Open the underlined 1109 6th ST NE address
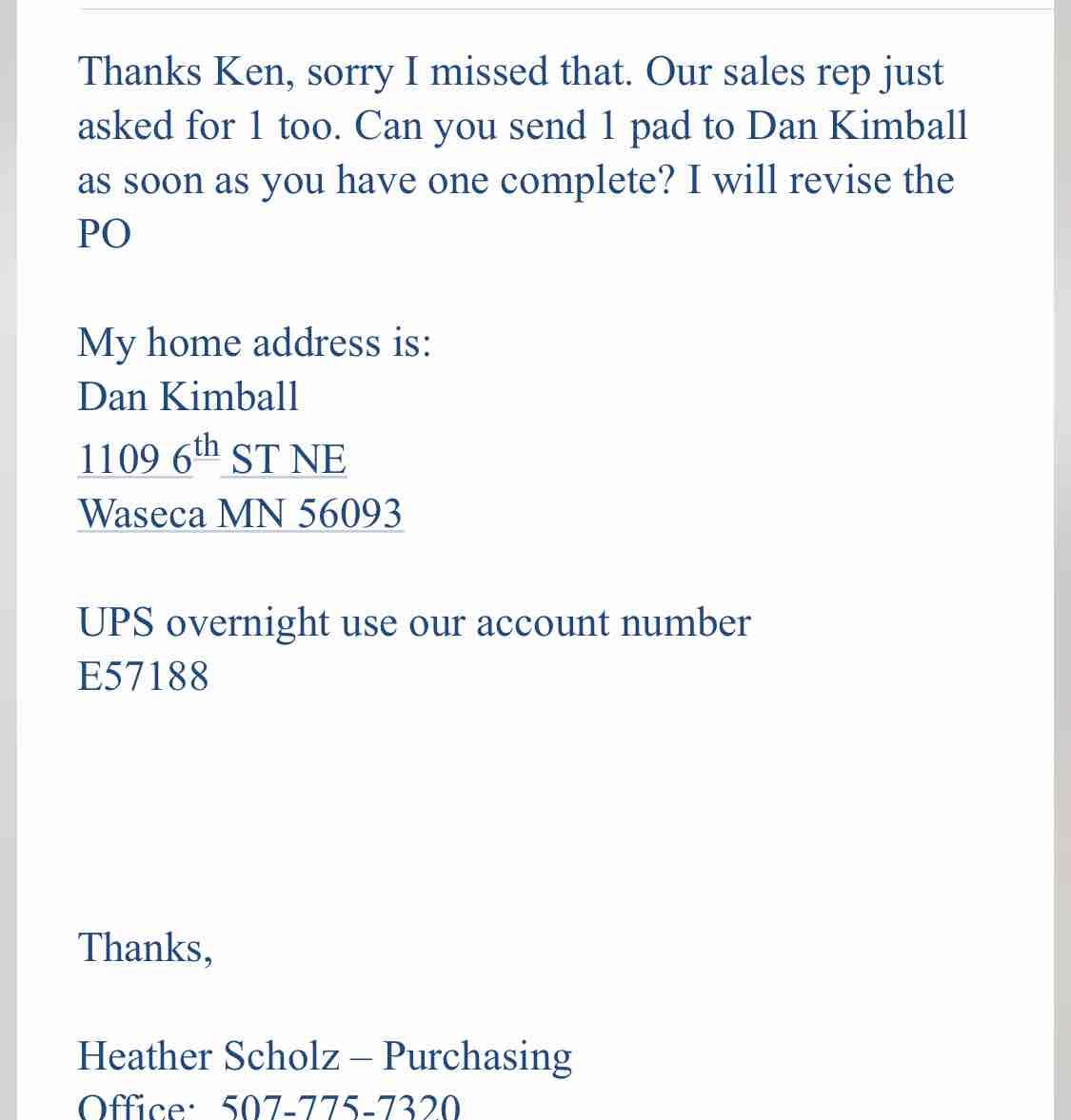Screen dimensions: 1071x1120 coord(211,460)
